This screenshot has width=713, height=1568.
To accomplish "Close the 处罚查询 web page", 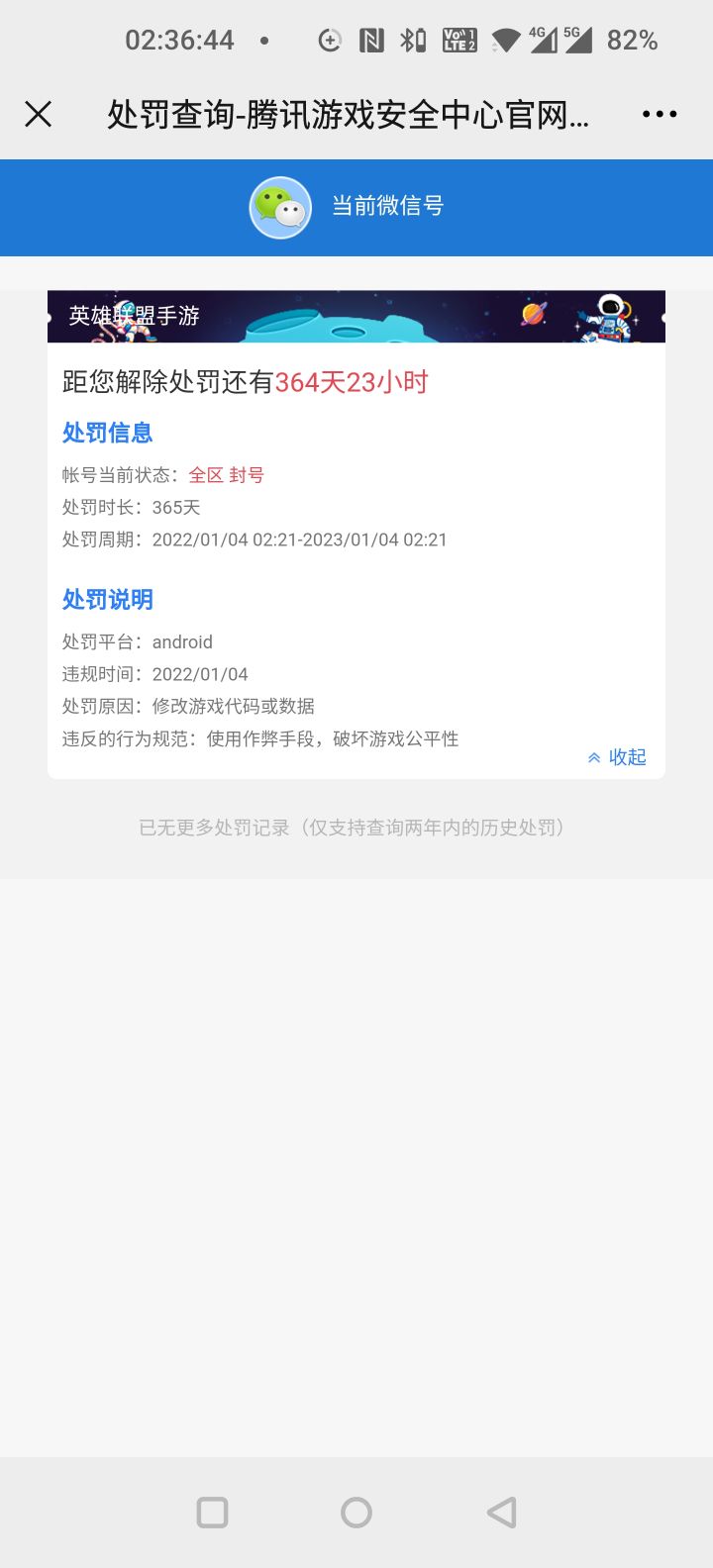I will (38, 115).
